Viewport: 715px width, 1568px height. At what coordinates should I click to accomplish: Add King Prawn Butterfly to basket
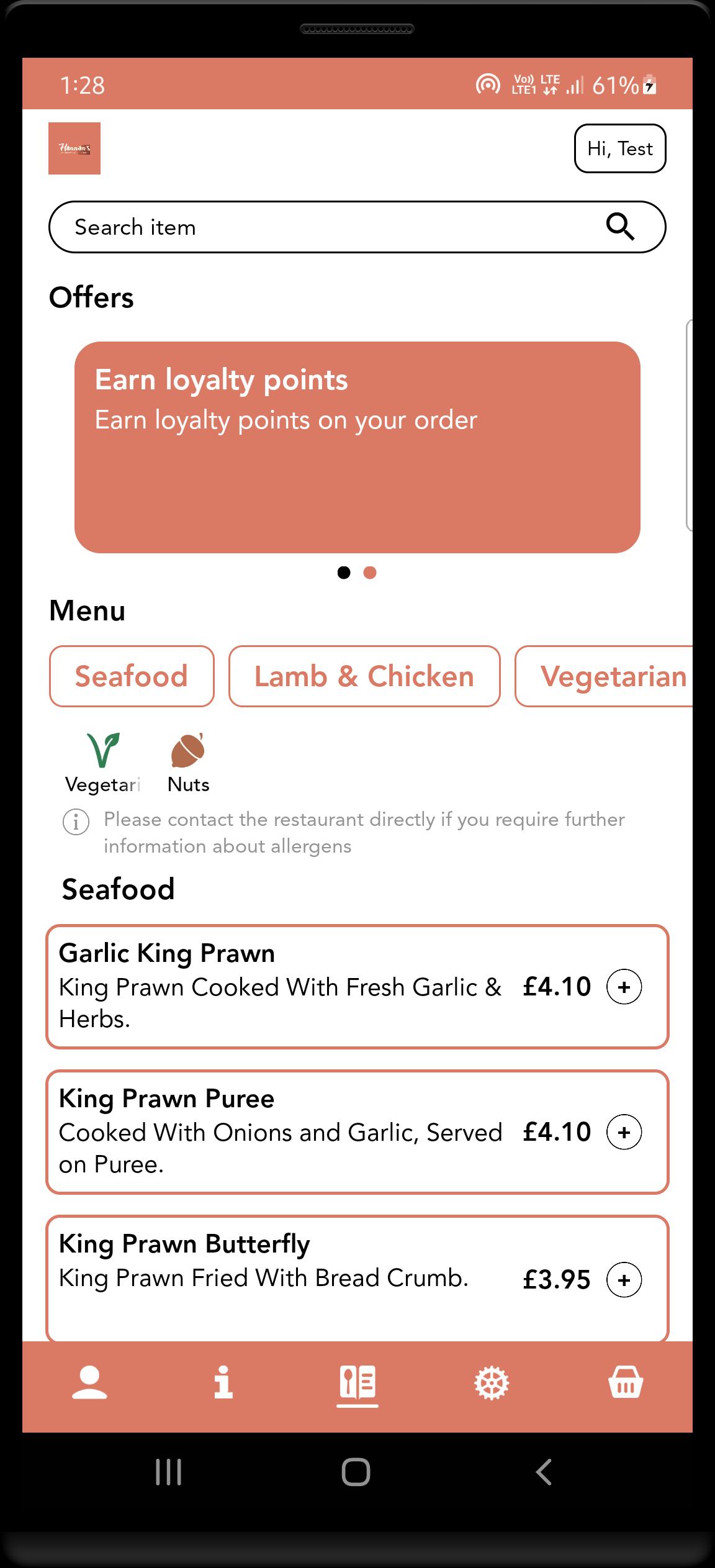(x=624, y=1279)
